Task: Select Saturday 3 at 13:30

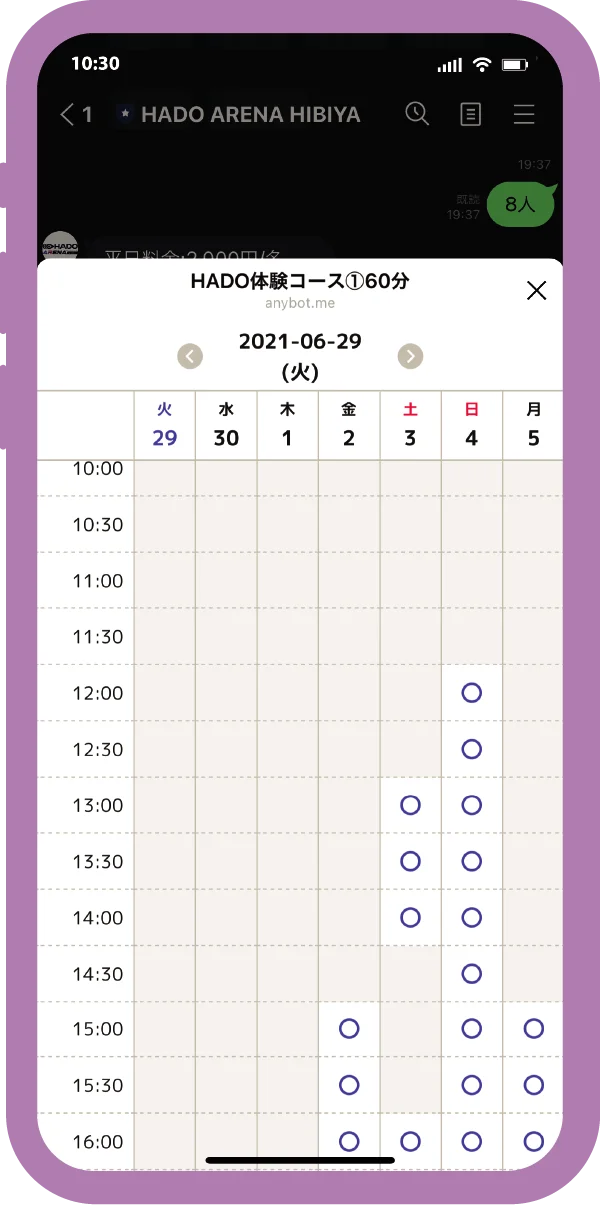Action: [x=410, y=861]
